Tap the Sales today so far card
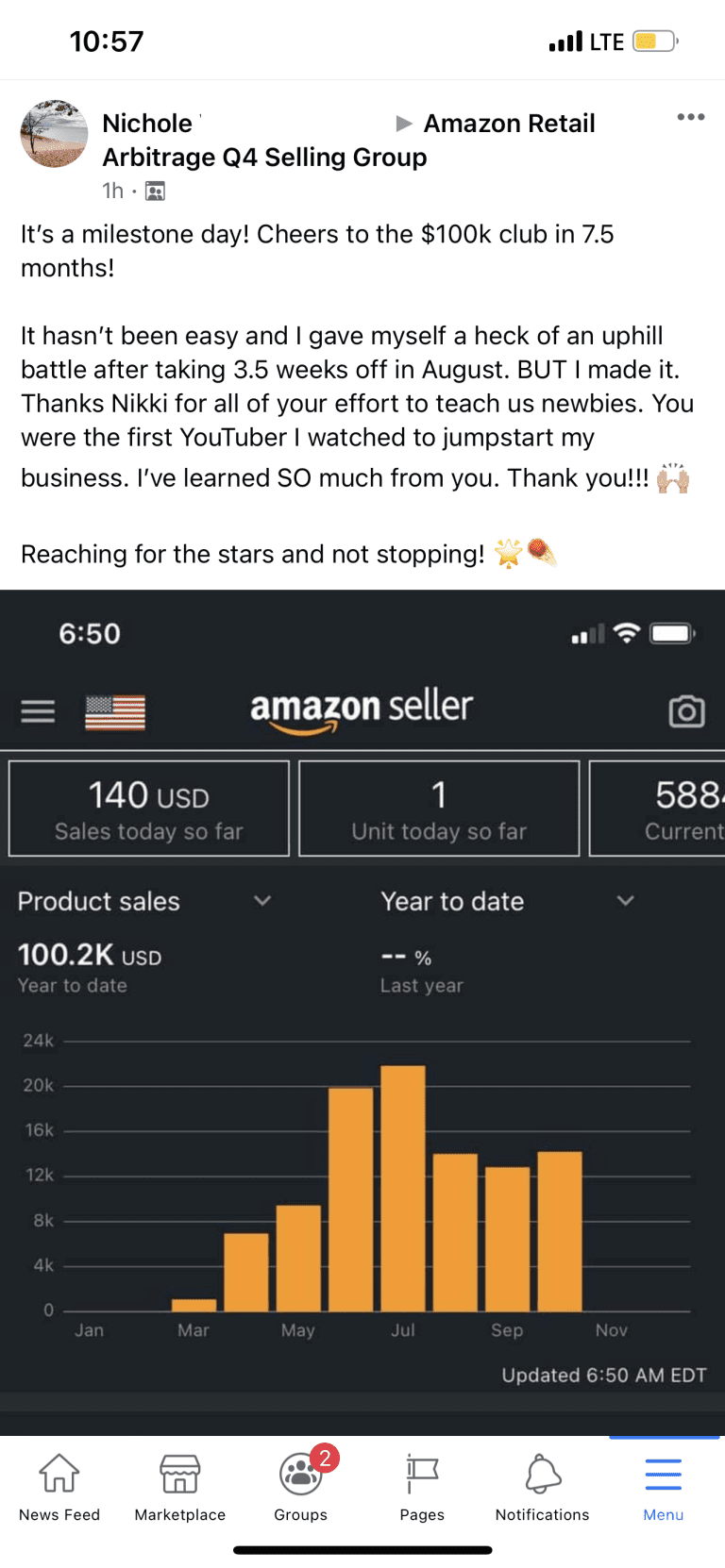The height and width of the screenshot is (1568, 725). coord(148,808)
